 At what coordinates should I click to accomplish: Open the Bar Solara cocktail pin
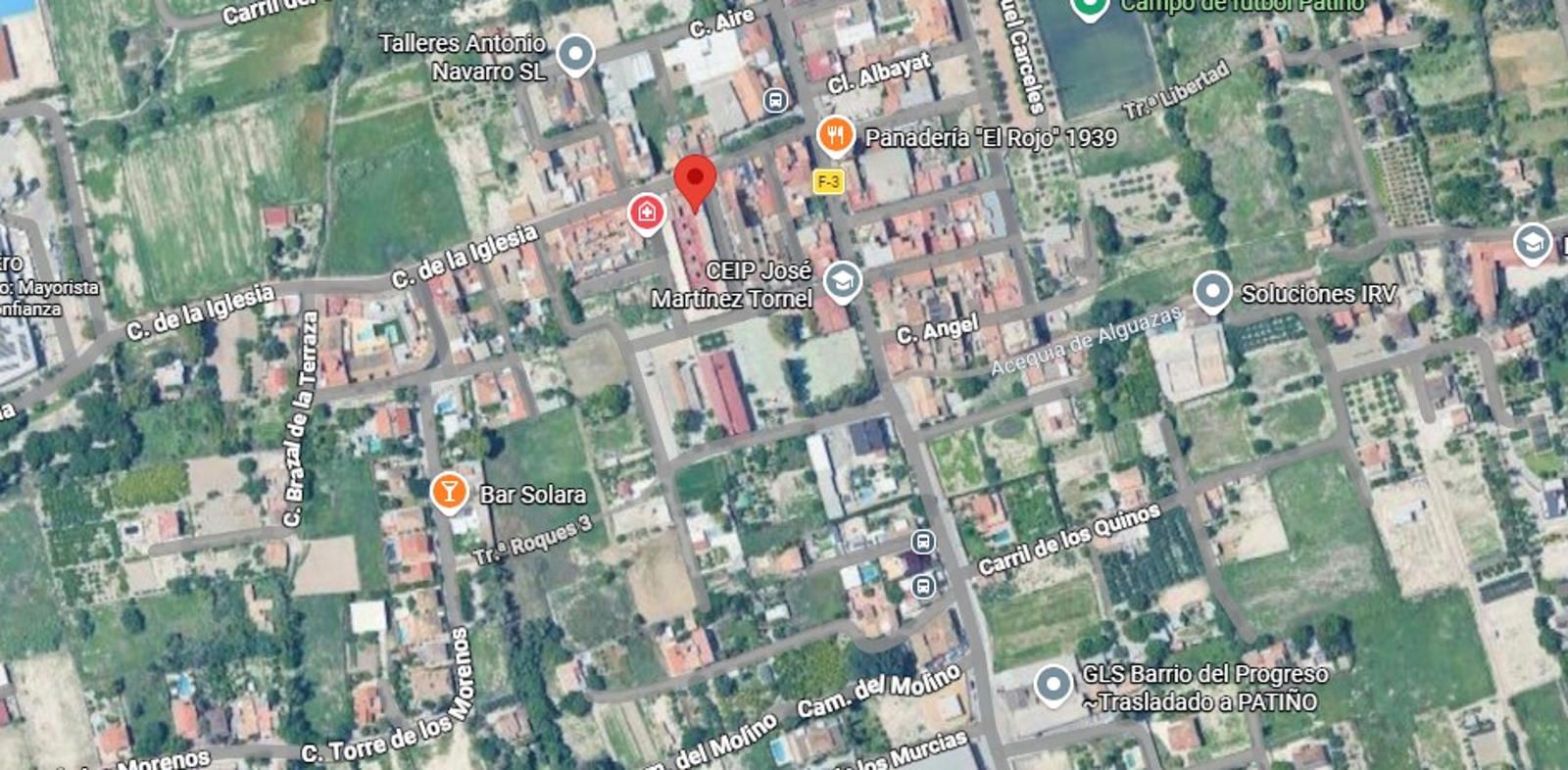449,492
